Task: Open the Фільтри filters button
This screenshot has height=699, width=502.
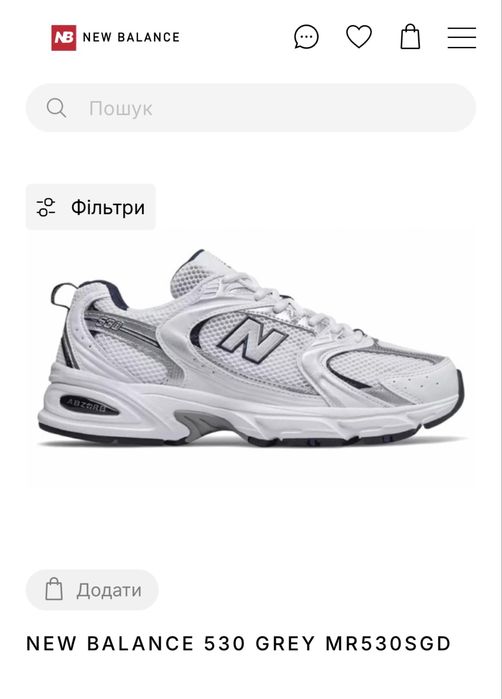Action: point(91,207)
